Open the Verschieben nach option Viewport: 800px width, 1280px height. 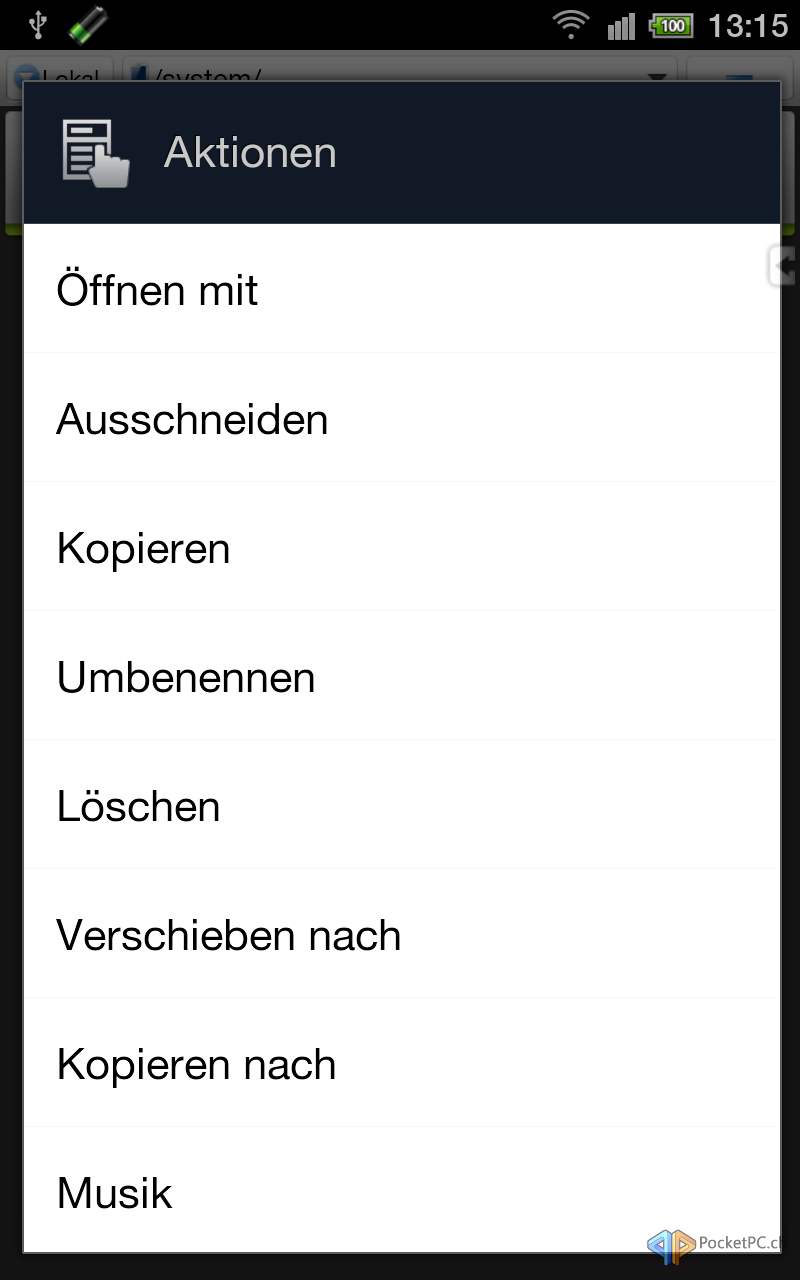tap(401, 934)
